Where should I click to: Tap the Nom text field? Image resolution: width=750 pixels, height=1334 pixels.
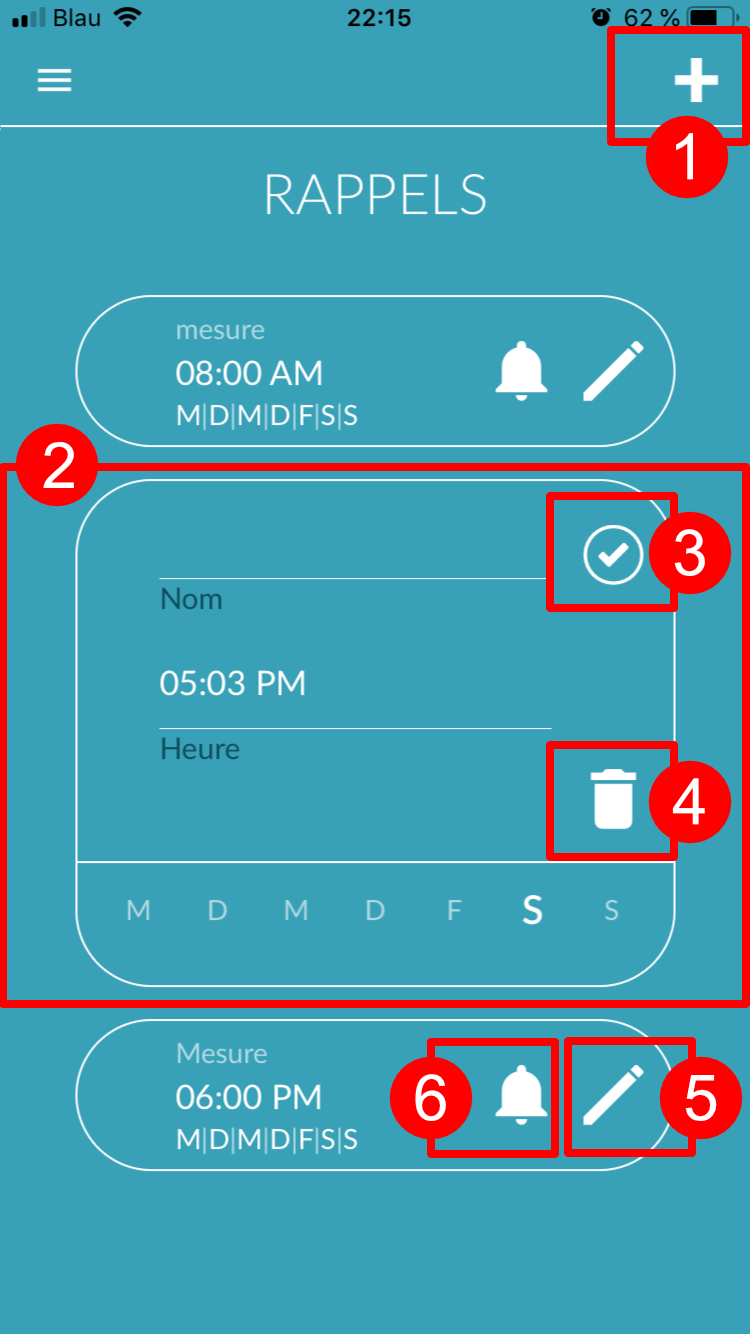(355, 550)
